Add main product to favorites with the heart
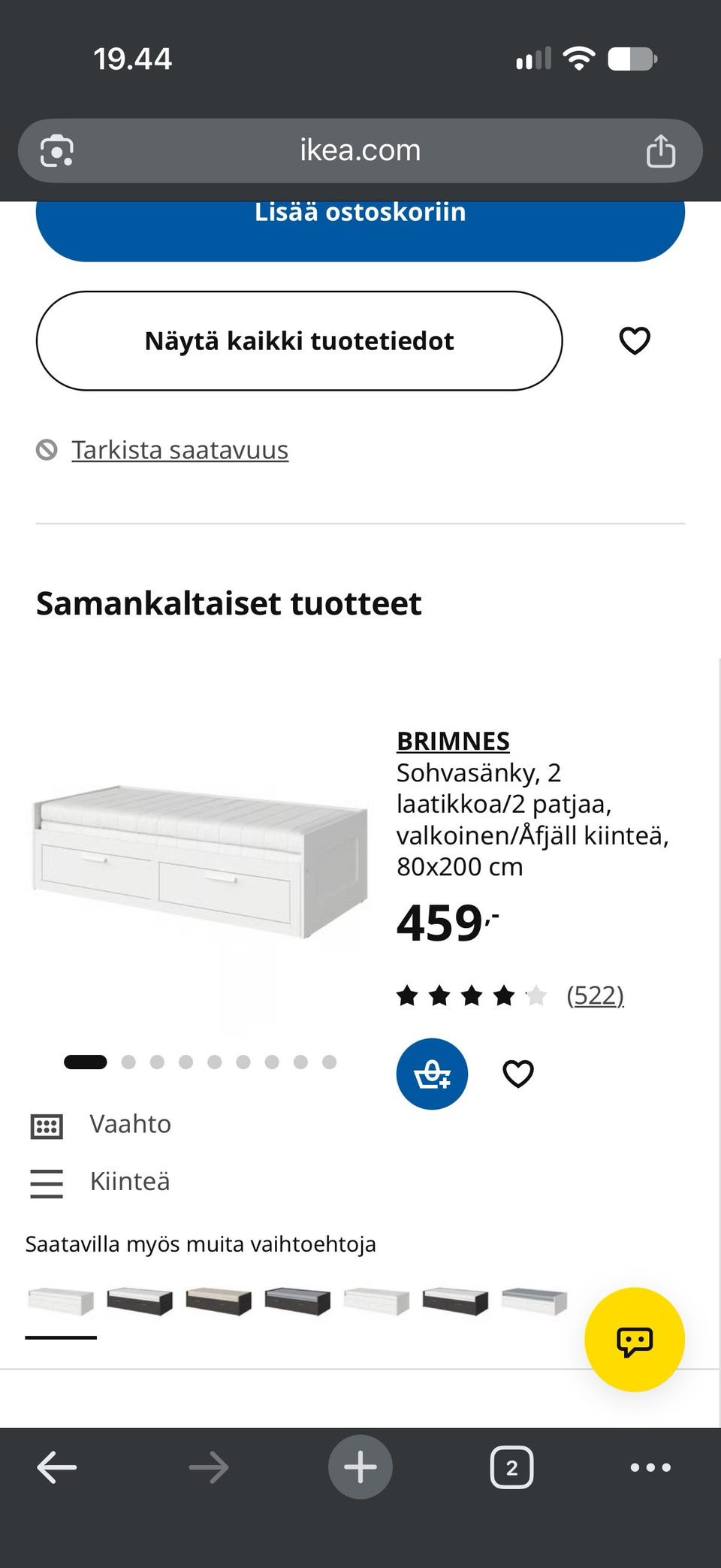 point(635,340)
